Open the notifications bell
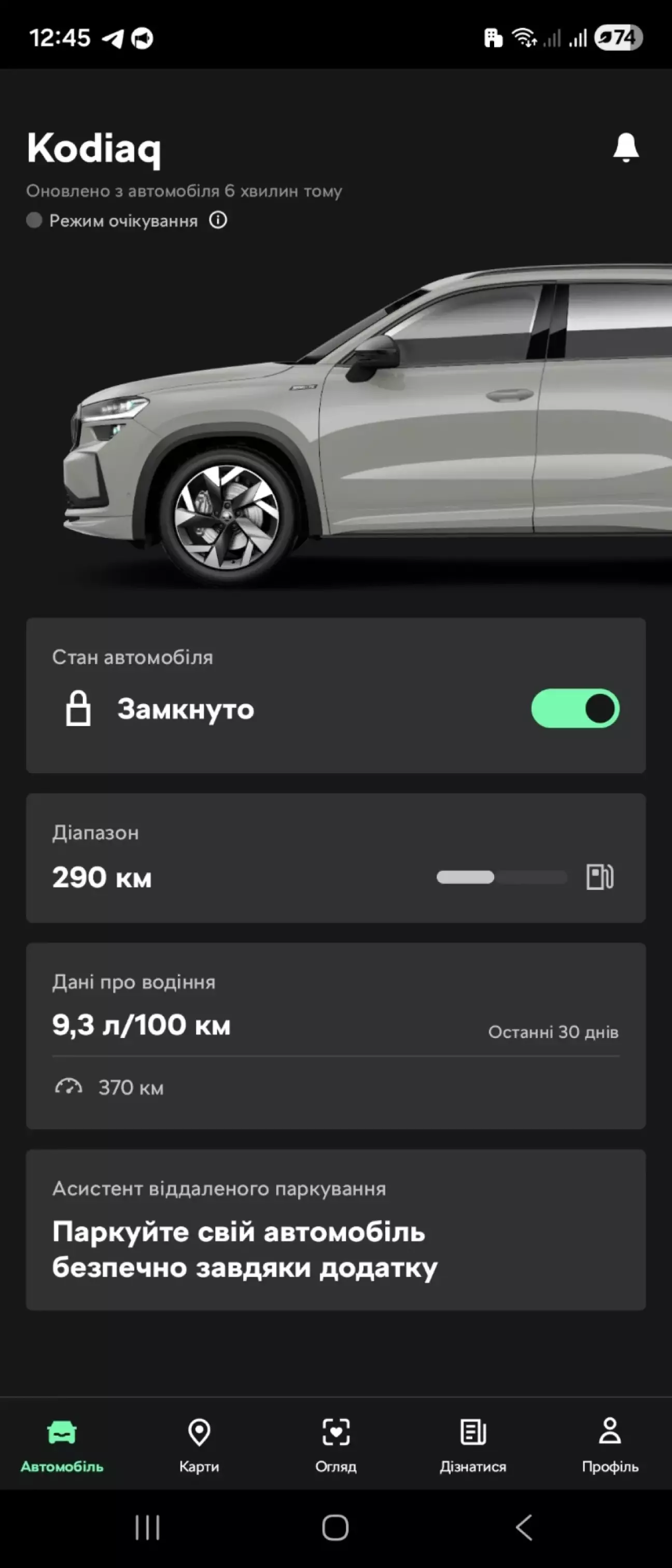The width and height of the screenshot is (672, 1568). 626,147
